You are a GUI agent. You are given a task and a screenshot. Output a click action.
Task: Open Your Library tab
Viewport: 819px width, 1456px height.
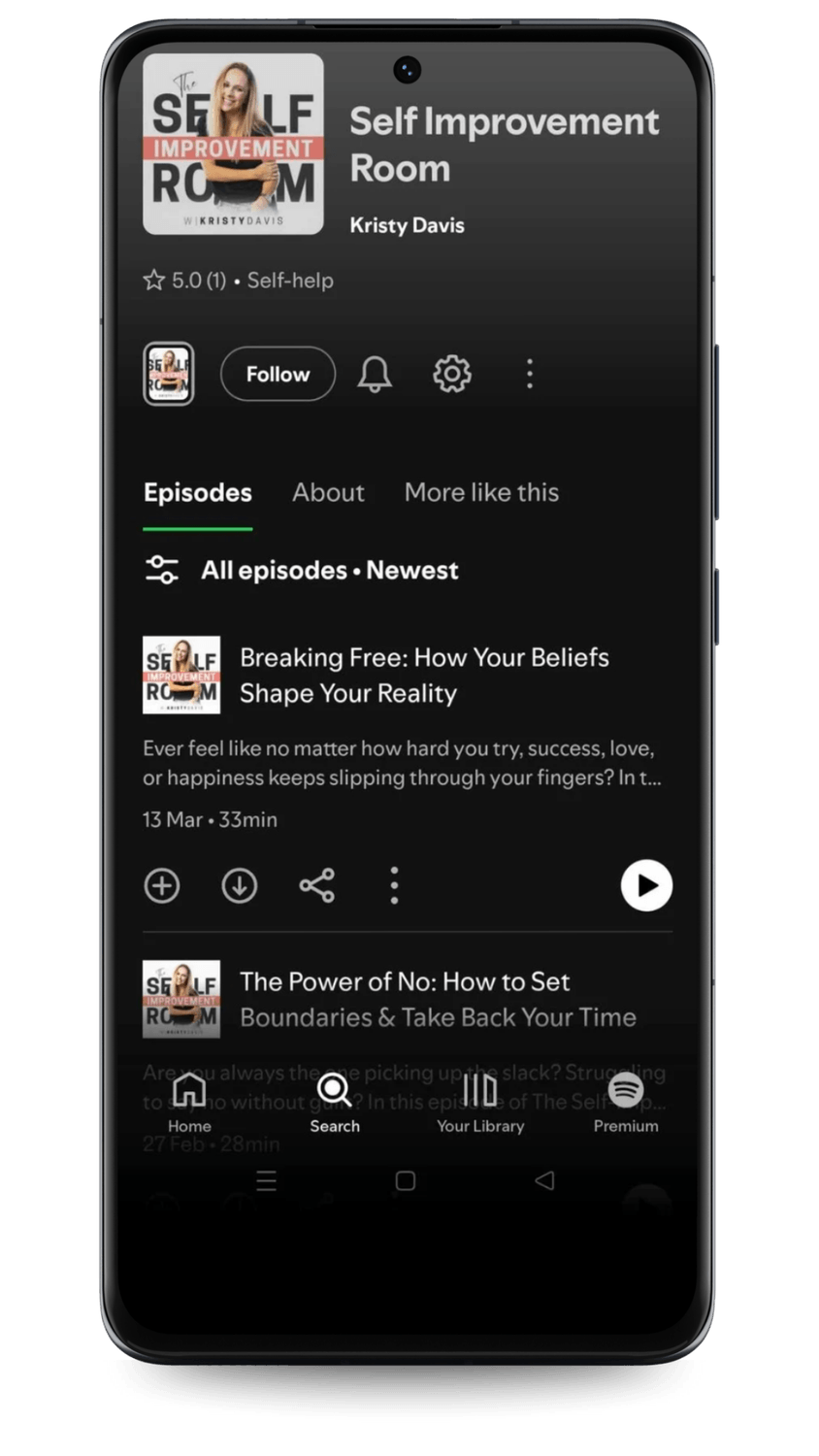tap(480, 1102)
